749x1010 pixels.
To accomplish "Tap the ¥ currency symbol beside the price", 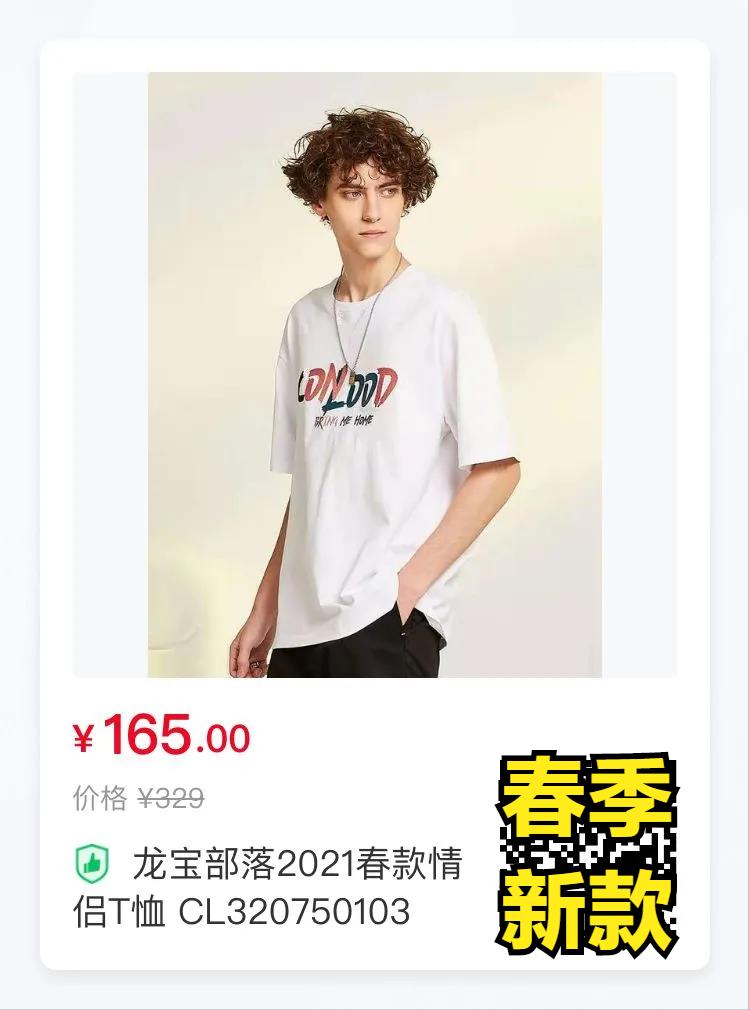I will [x=86, y=735].
